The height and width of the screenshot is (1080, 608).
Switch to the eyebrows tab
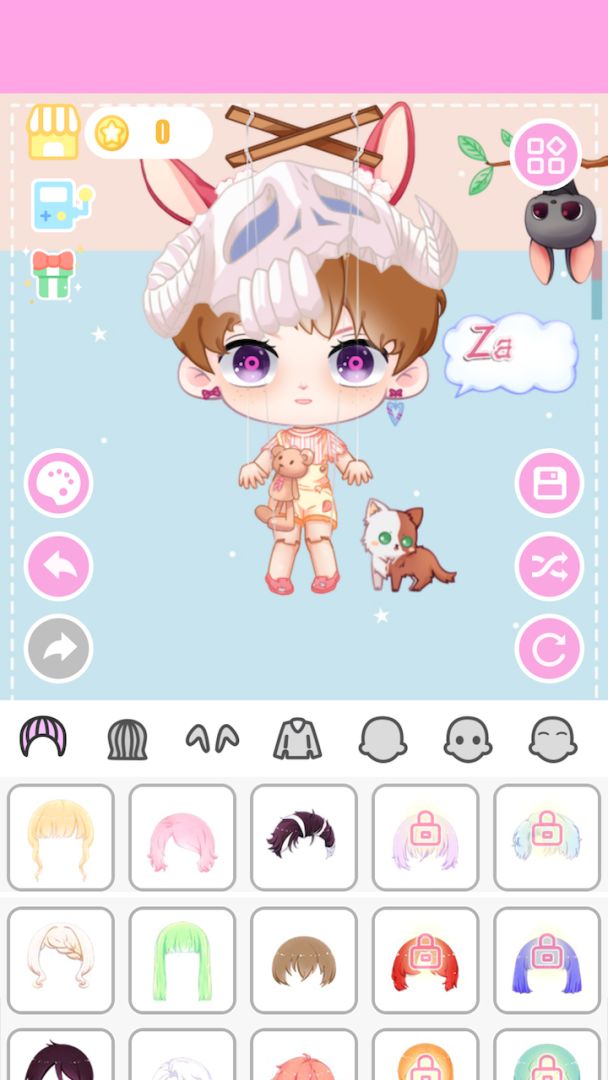212,740
